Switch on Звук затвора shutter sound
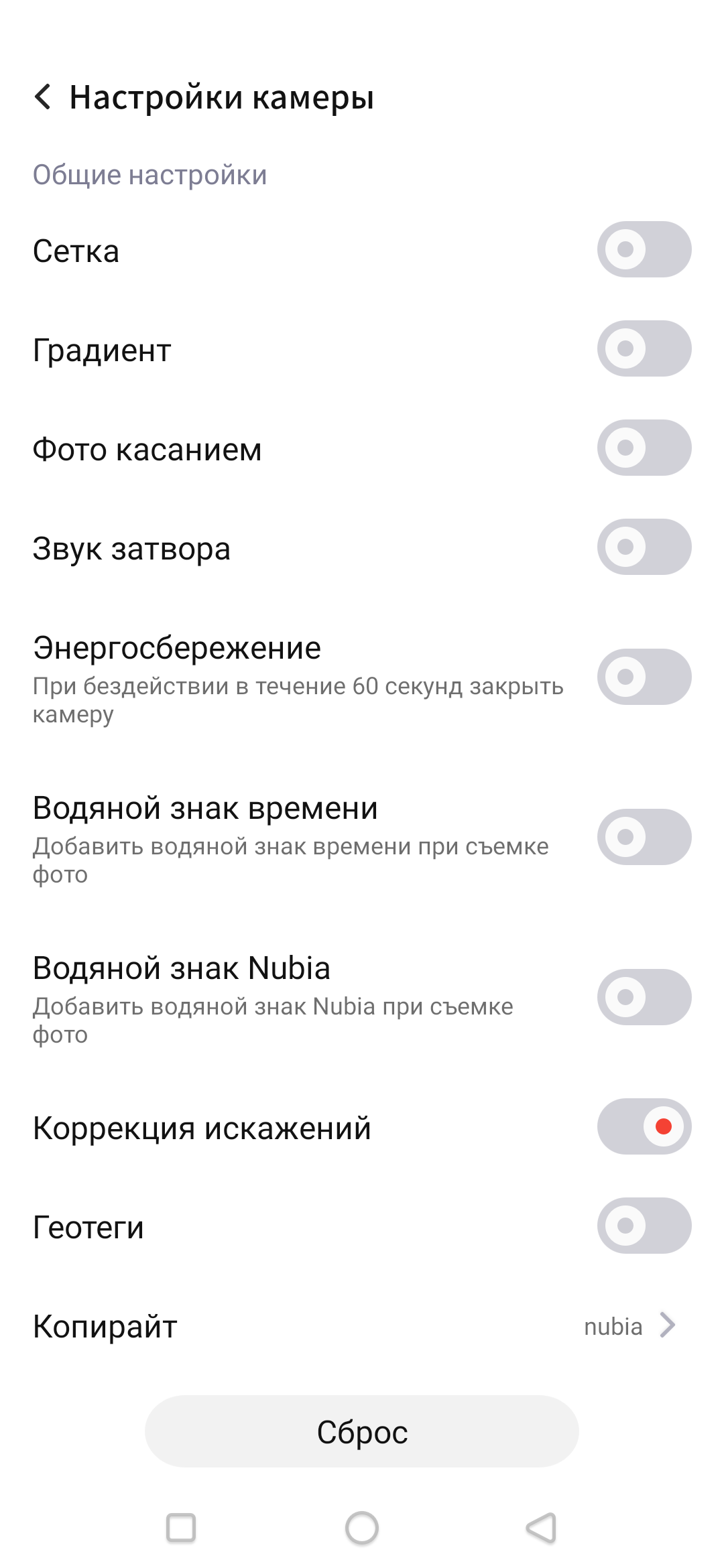 (644, 547)
